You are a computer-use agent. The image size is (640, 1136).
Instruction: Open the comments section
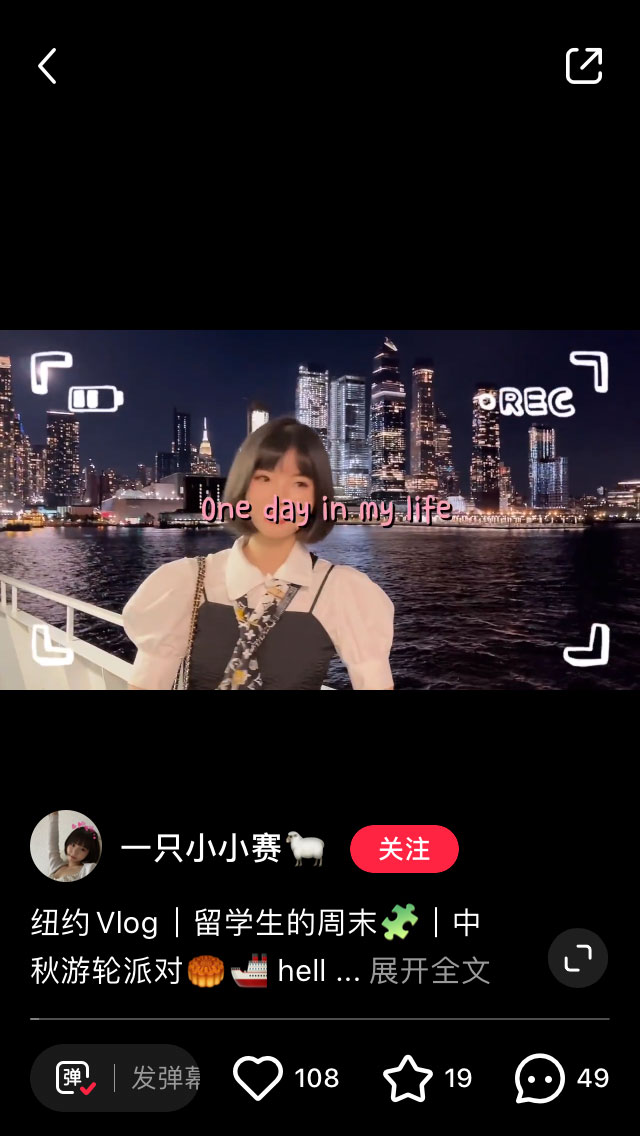[539, 1078]
